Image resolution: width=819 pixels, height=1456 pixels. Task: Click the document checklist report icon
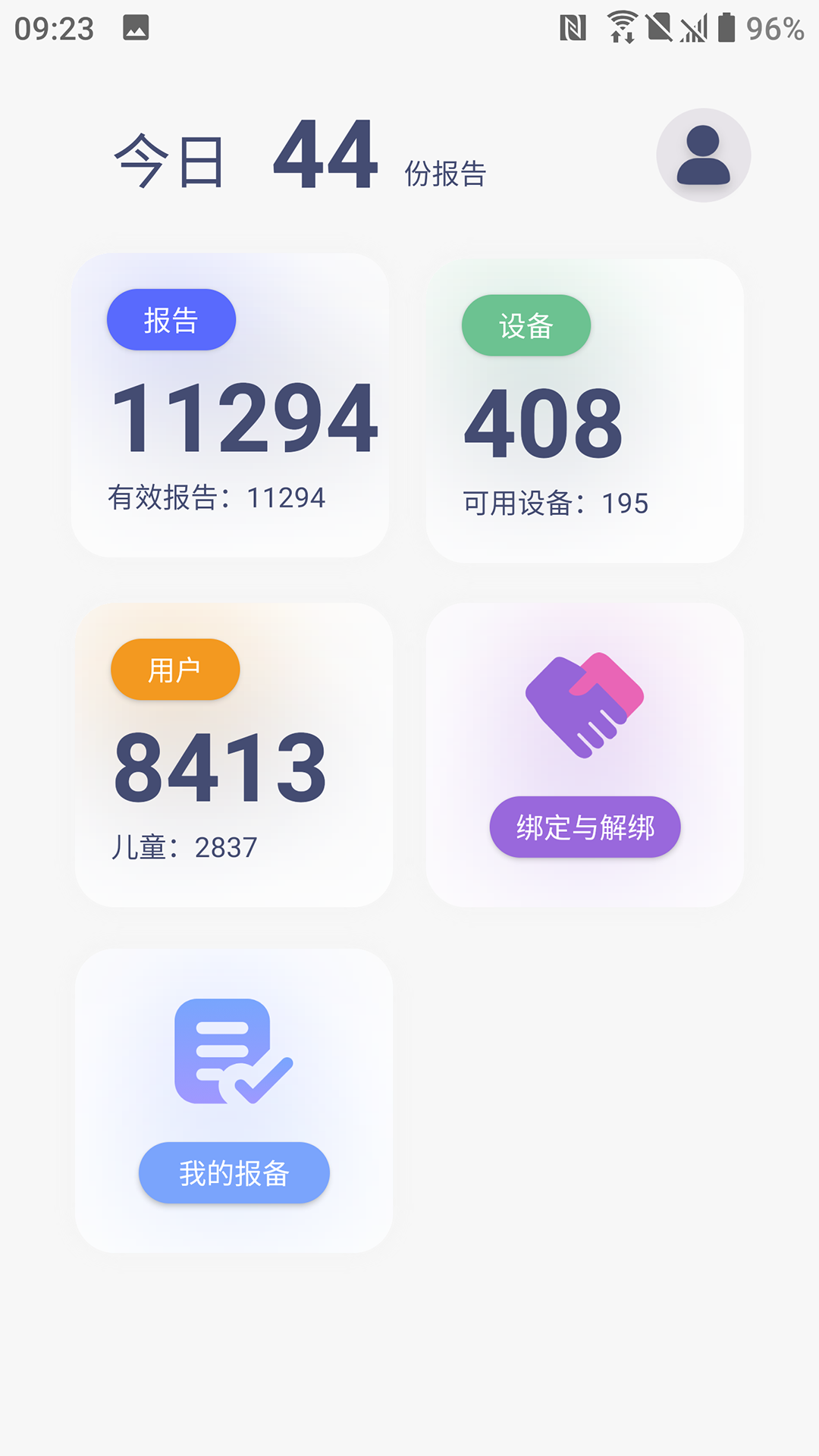tap(231, 1054)
